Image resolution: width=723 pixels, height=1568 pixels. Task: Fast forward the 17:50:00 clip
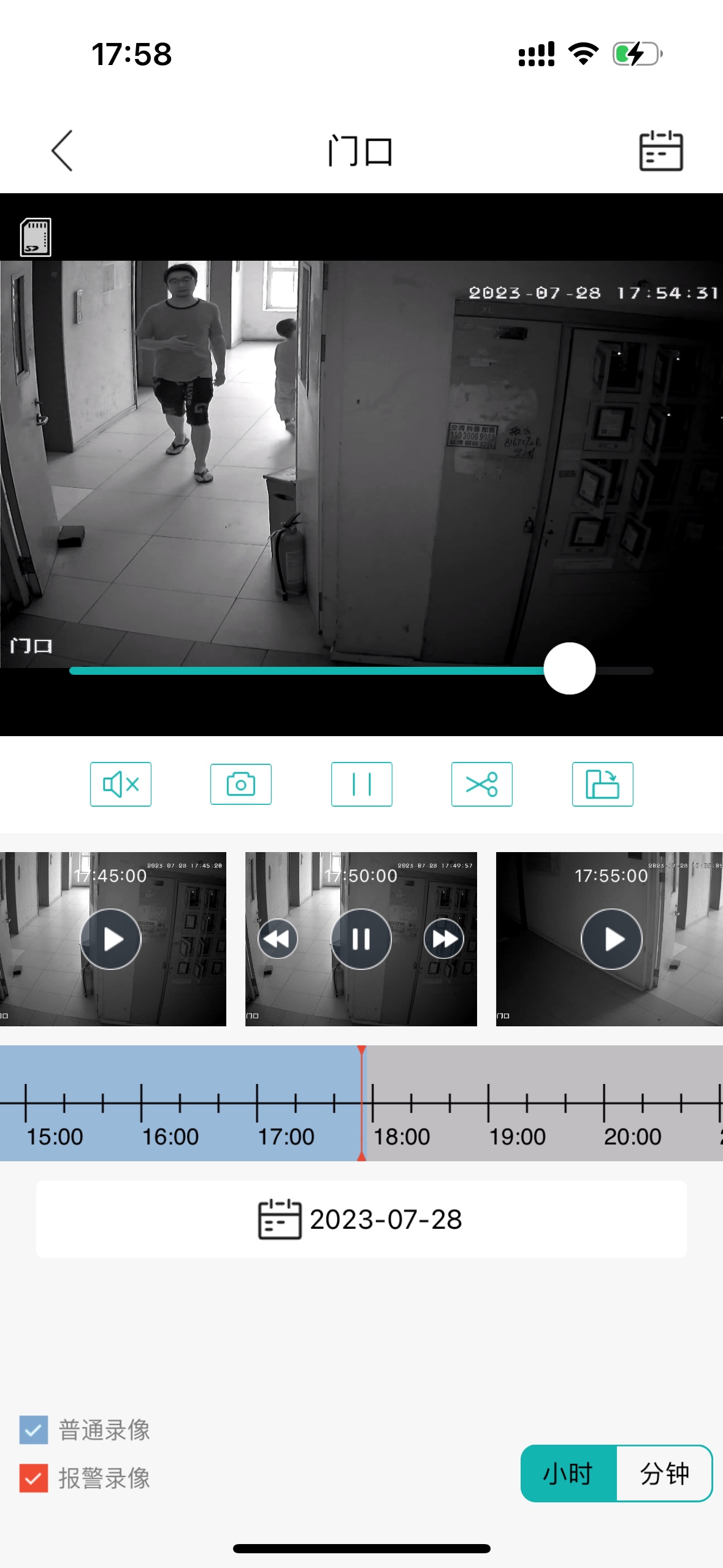tap(444, 939)
